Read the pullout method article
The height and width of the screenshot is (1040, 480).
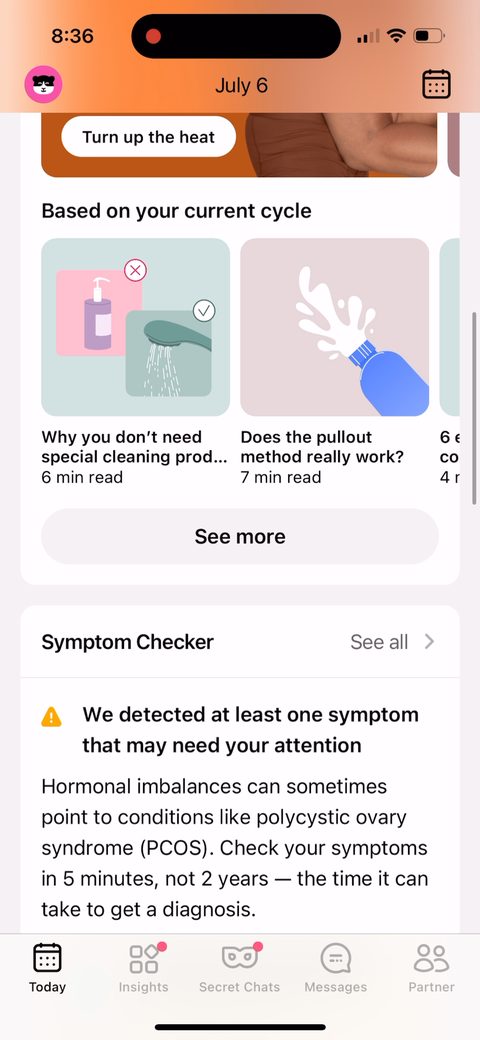(334, 361)
